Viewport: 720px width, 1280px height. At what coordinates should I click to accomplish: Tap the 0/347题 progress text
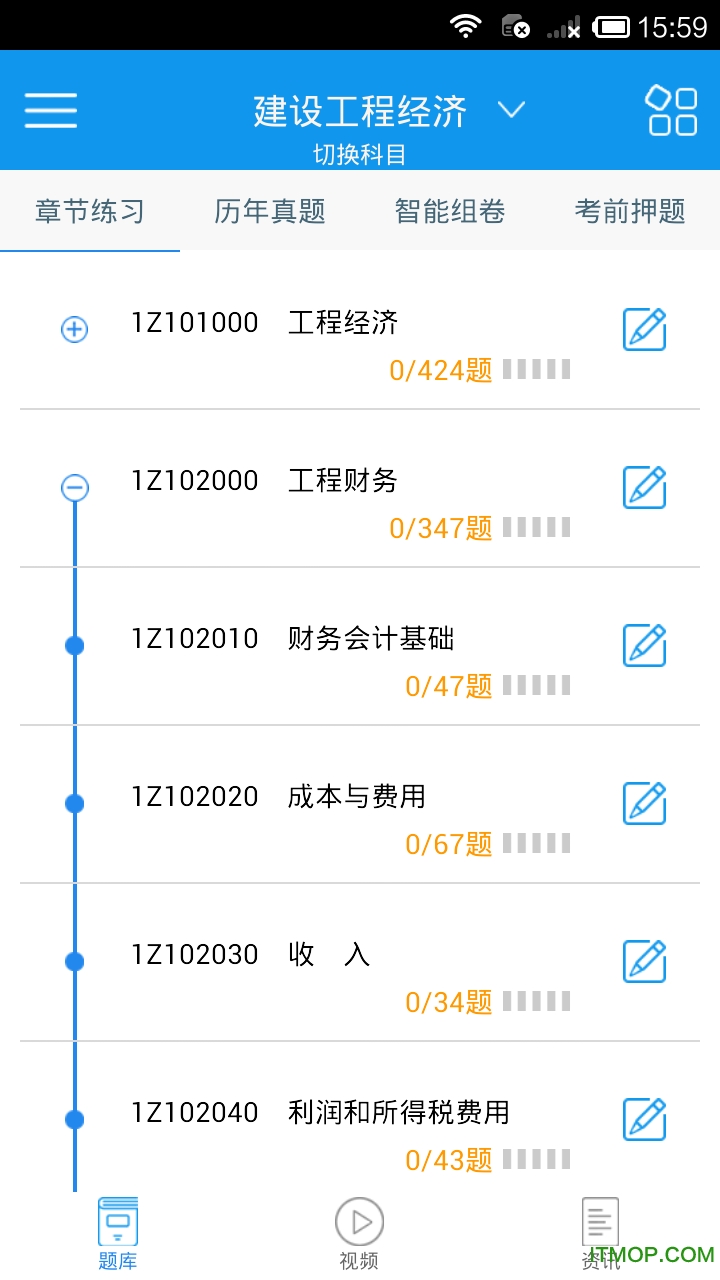(442, 527)
